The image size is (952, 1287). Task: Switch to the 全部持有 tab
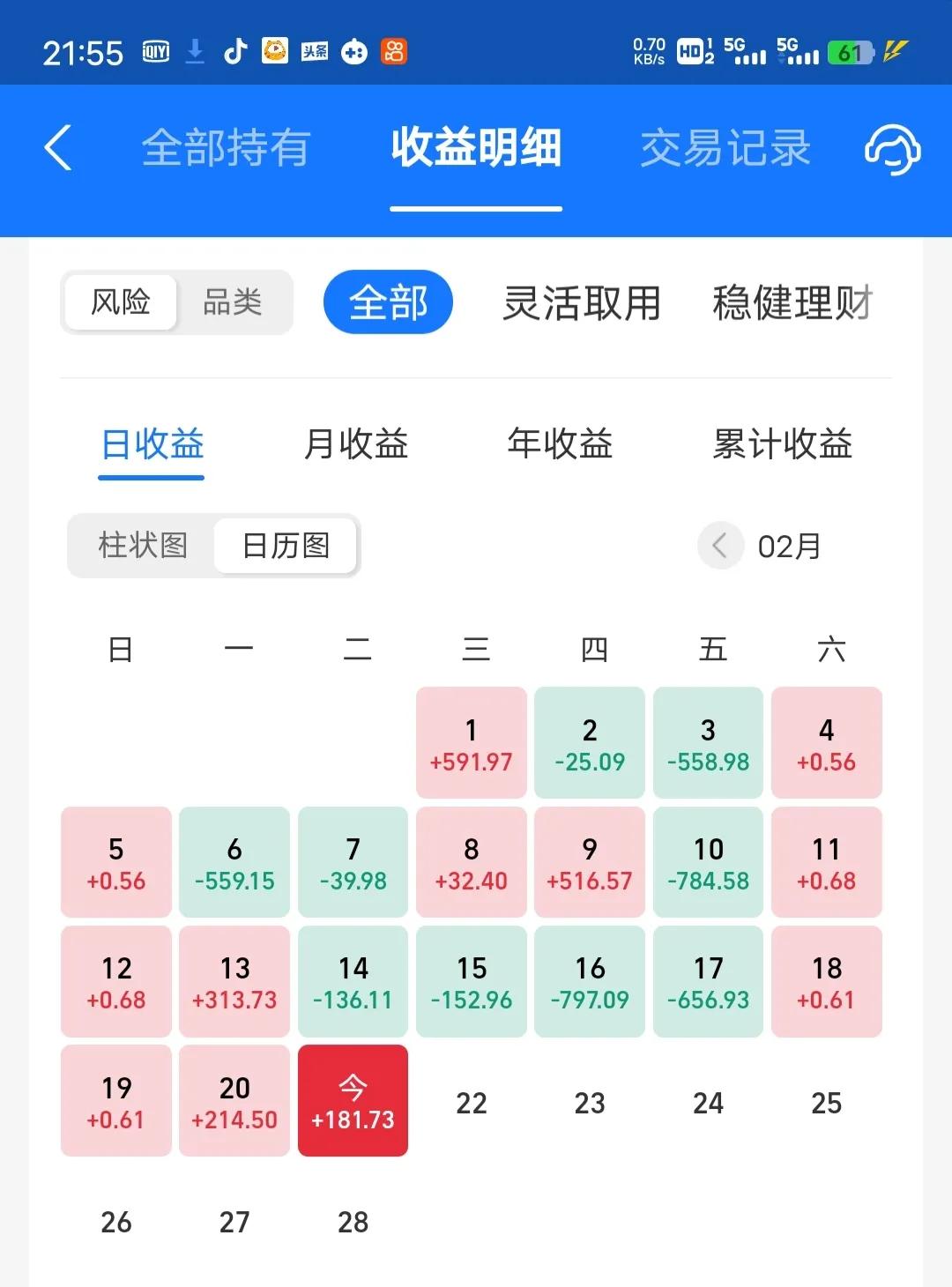coord(226,147)
